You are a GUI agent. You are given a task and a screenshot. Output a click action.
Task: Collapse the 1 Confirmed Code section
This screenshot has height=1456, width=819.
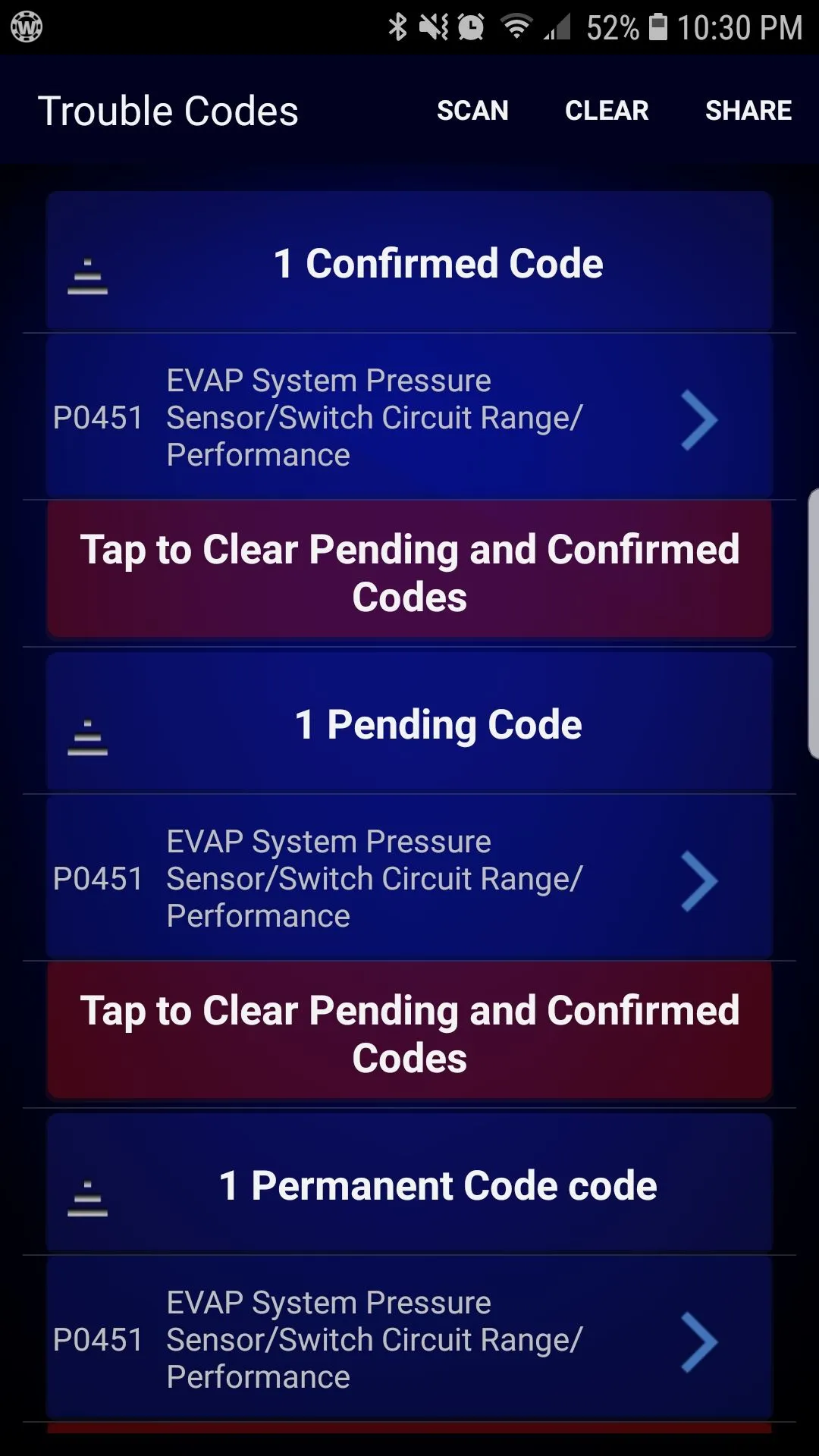[x=409, y=262]
